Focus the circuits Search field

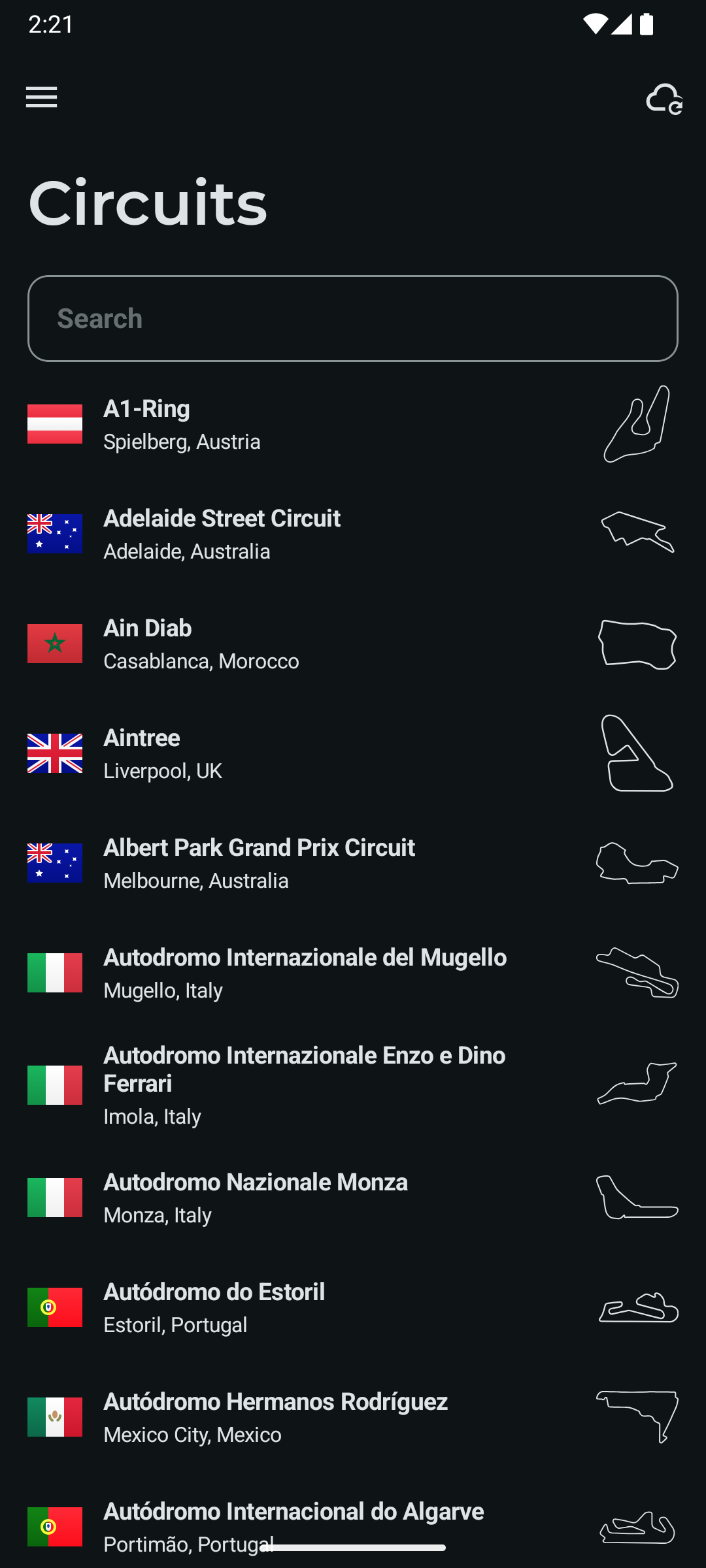click(x=353, y=318)
